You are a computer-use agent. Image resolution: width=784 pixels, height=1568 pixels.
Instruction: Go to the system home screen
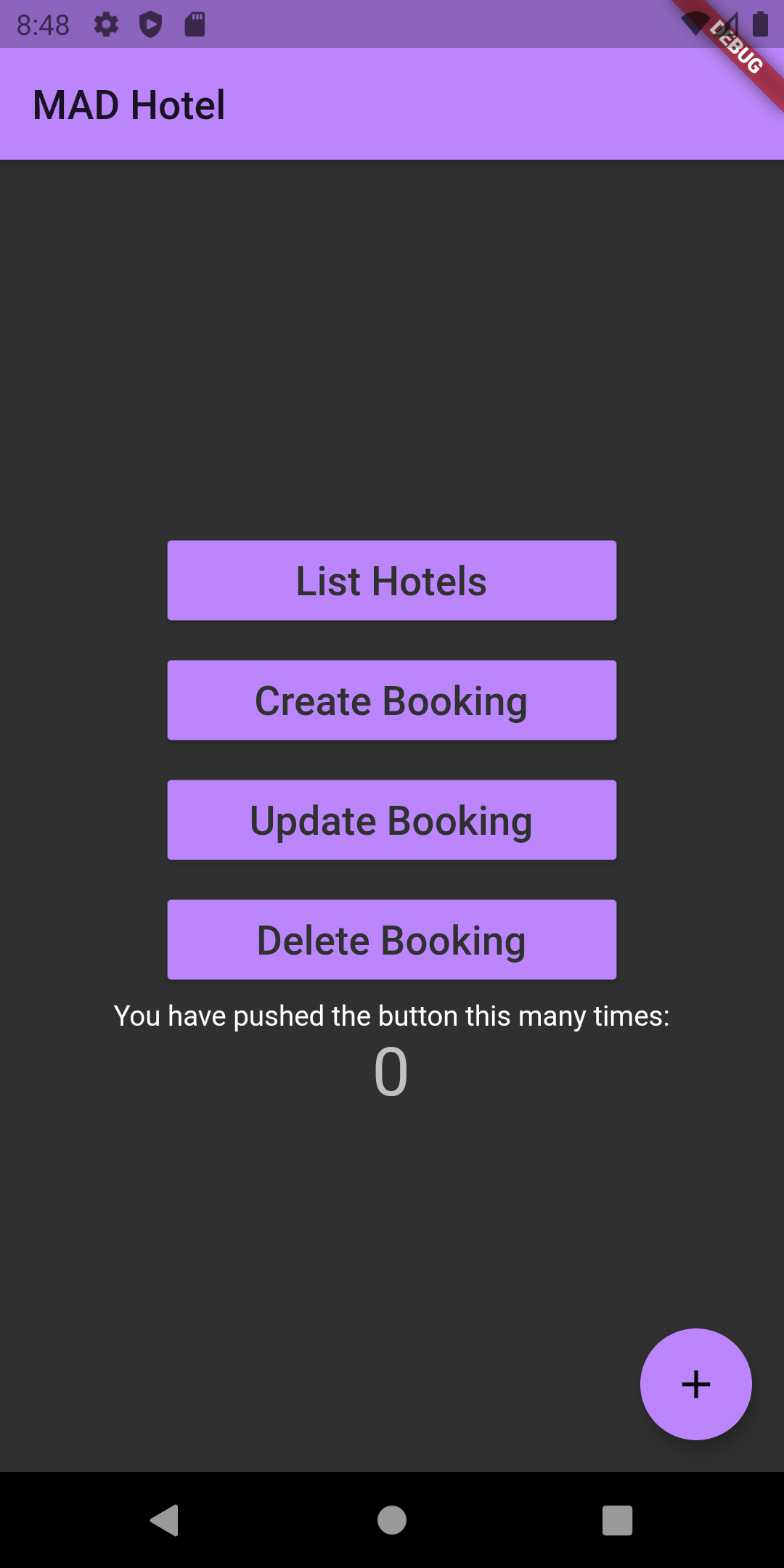pyautogui.click(x=392, y=1519)
